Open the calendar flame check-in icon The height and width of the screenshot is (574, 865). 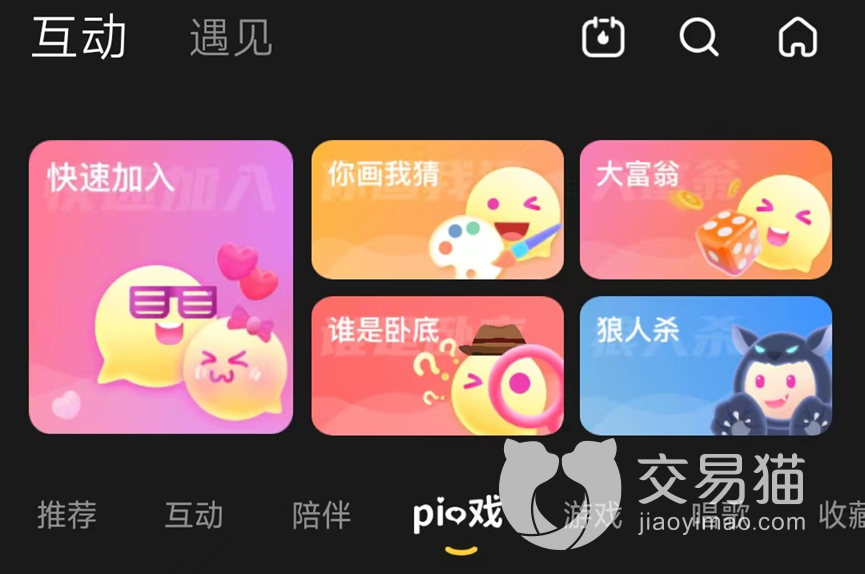[603, 38]
